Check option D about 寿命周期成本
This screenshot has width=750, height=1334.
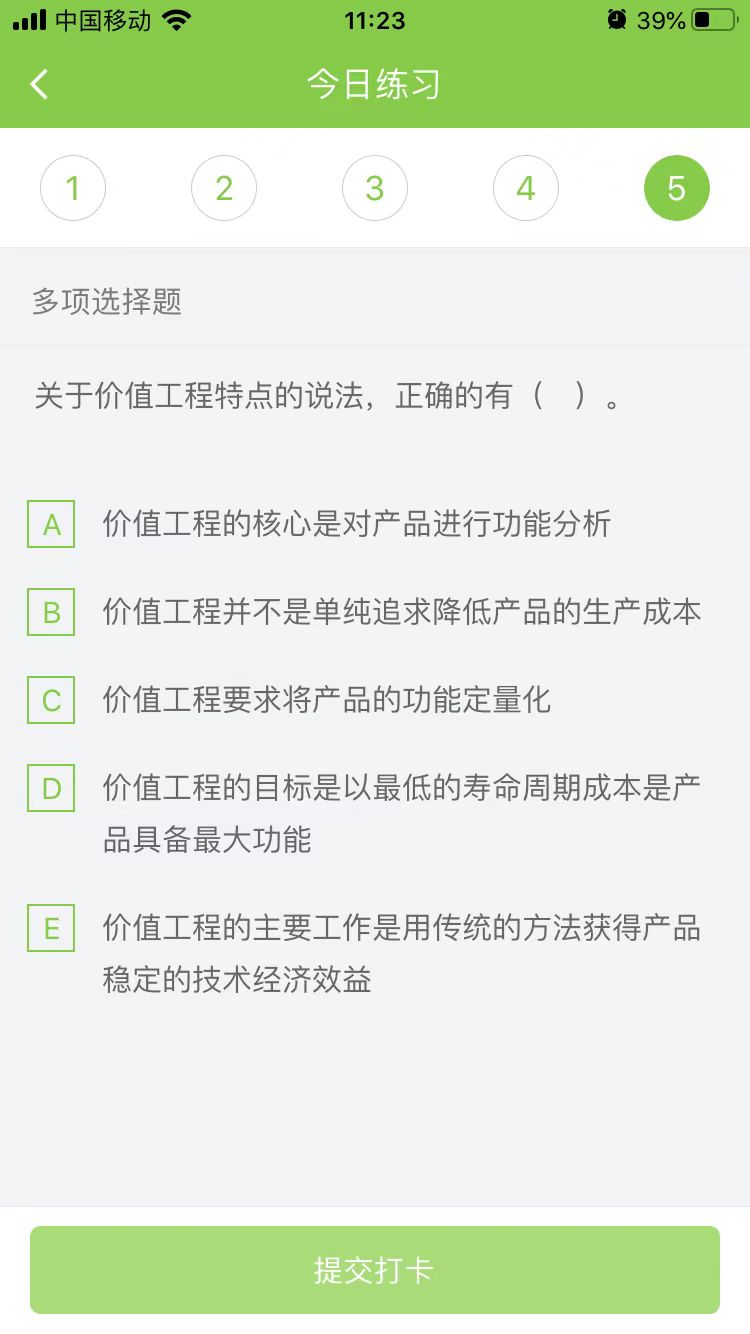pyautogui.click(x=51, y=789)
